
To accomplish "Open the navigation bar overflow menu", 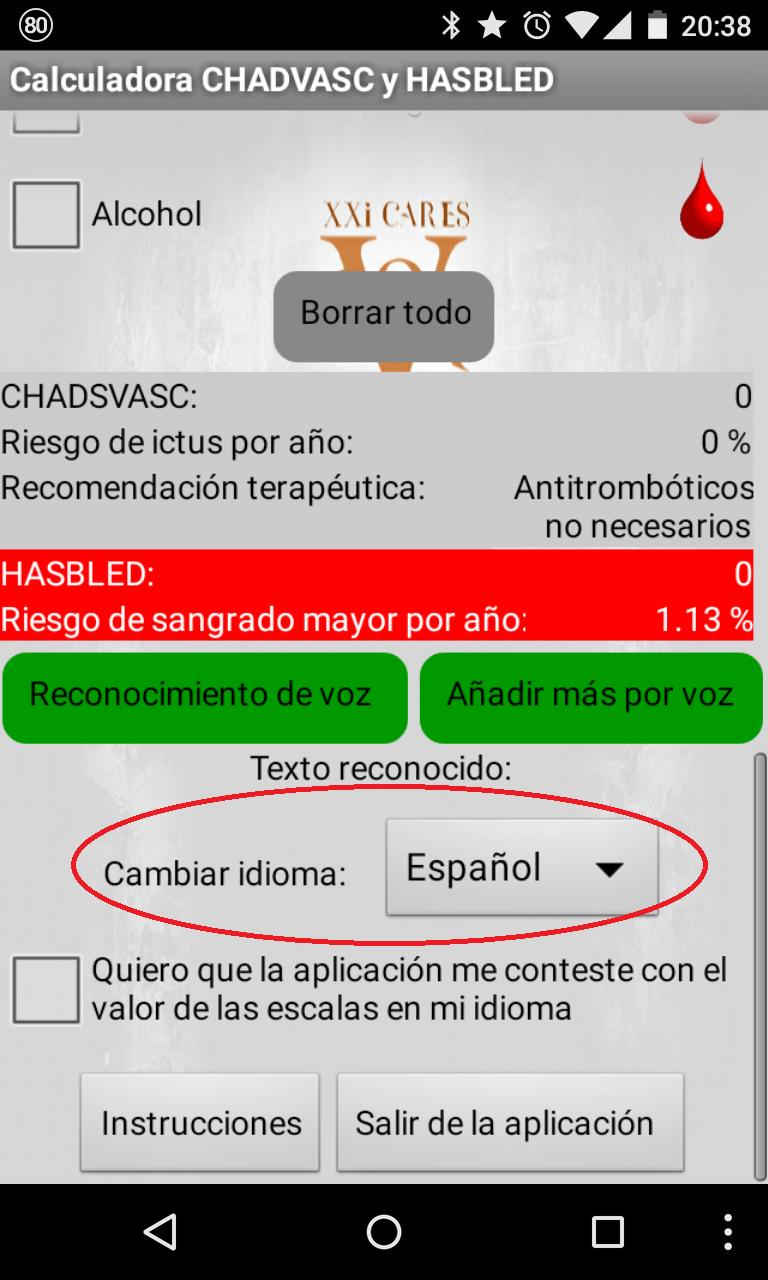I will click(728, 1232).
